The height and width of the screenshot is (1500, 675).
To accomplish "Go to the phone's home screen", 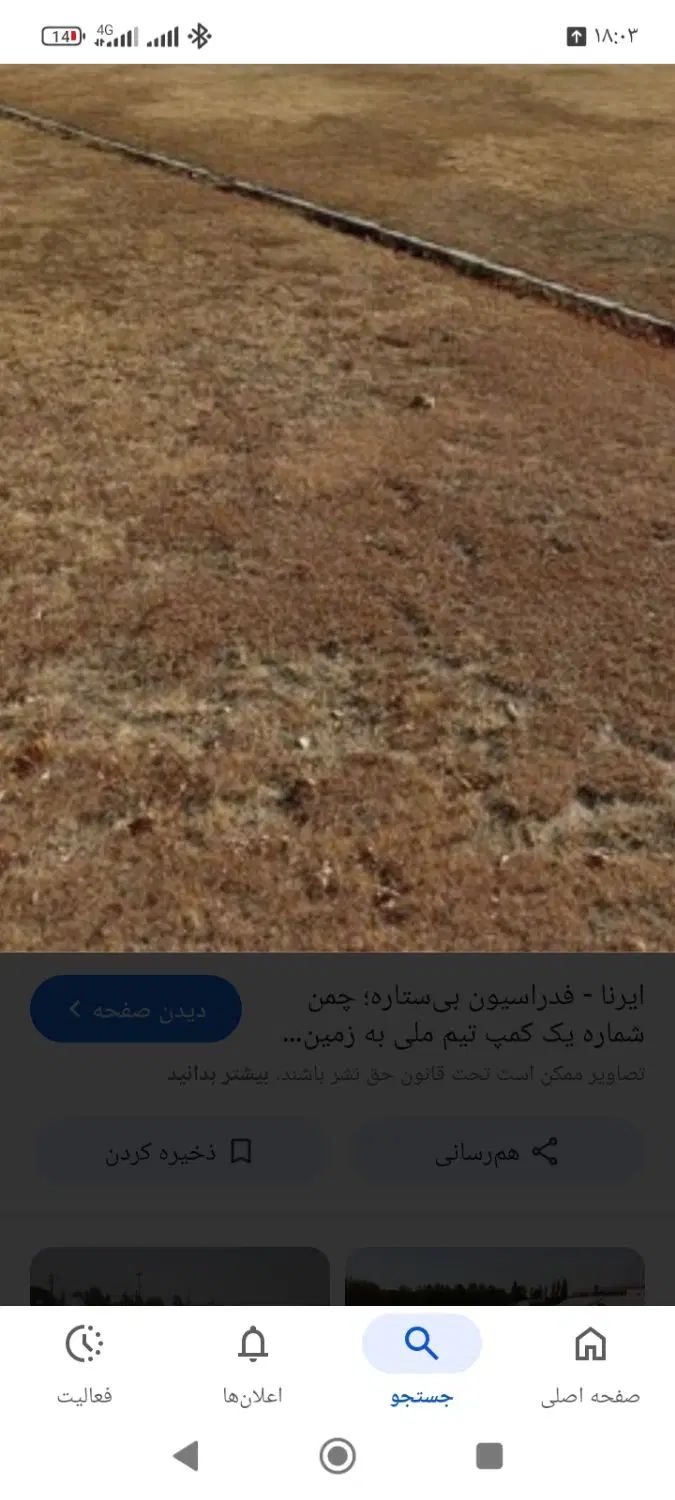I will click(x=338, y=1456).
